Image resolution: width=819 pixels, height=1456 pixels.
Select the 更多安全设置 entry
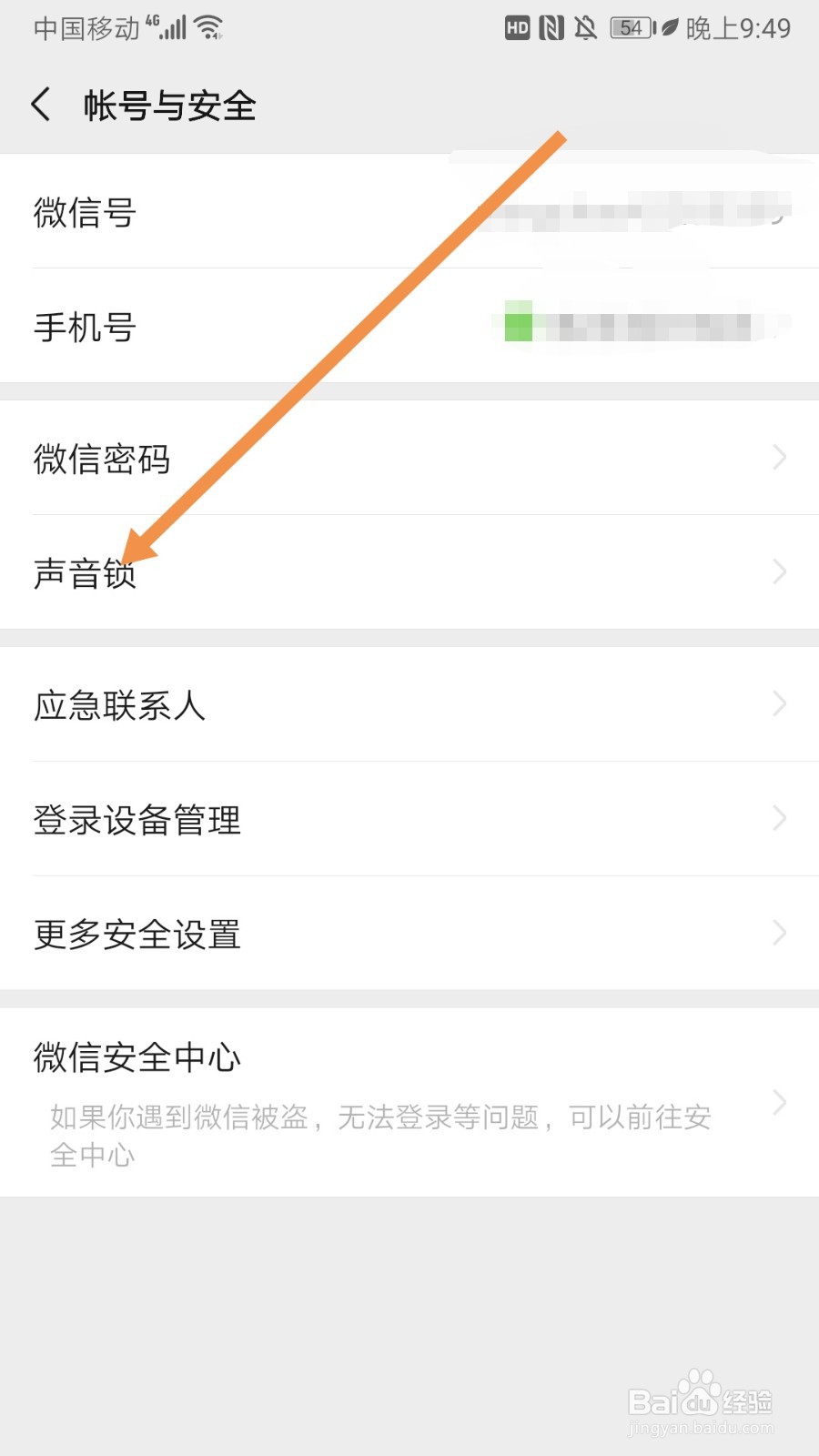137,933
